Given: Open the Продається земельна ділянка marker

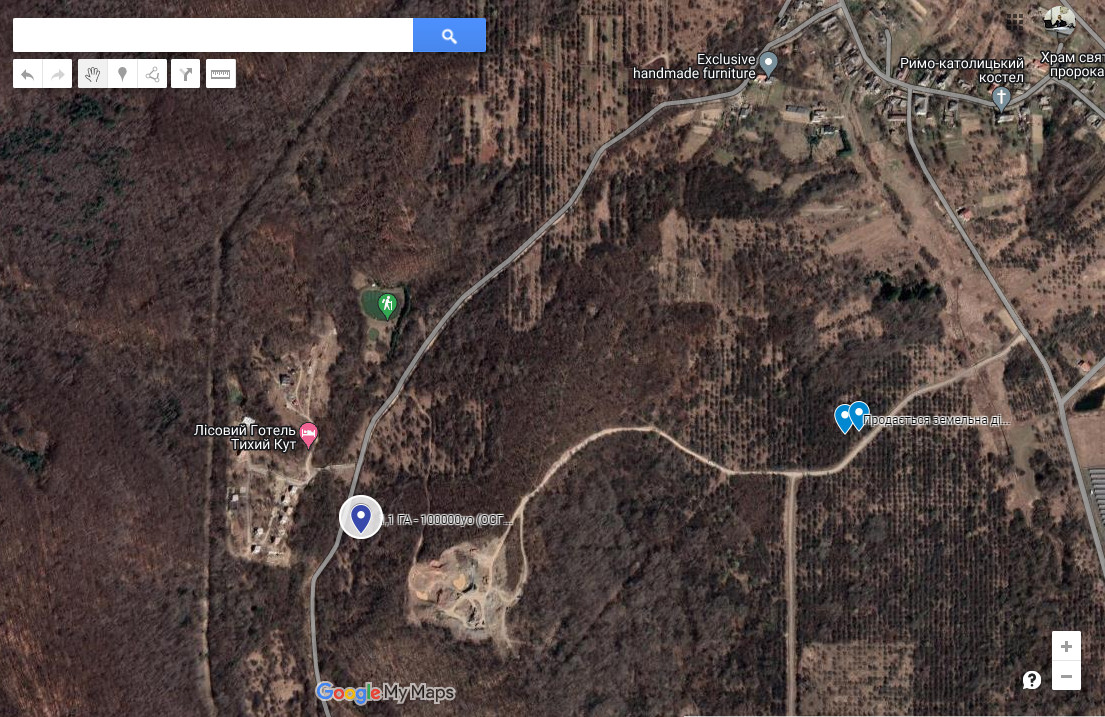Looking at the screenshot, I should (x=859, y=415).
